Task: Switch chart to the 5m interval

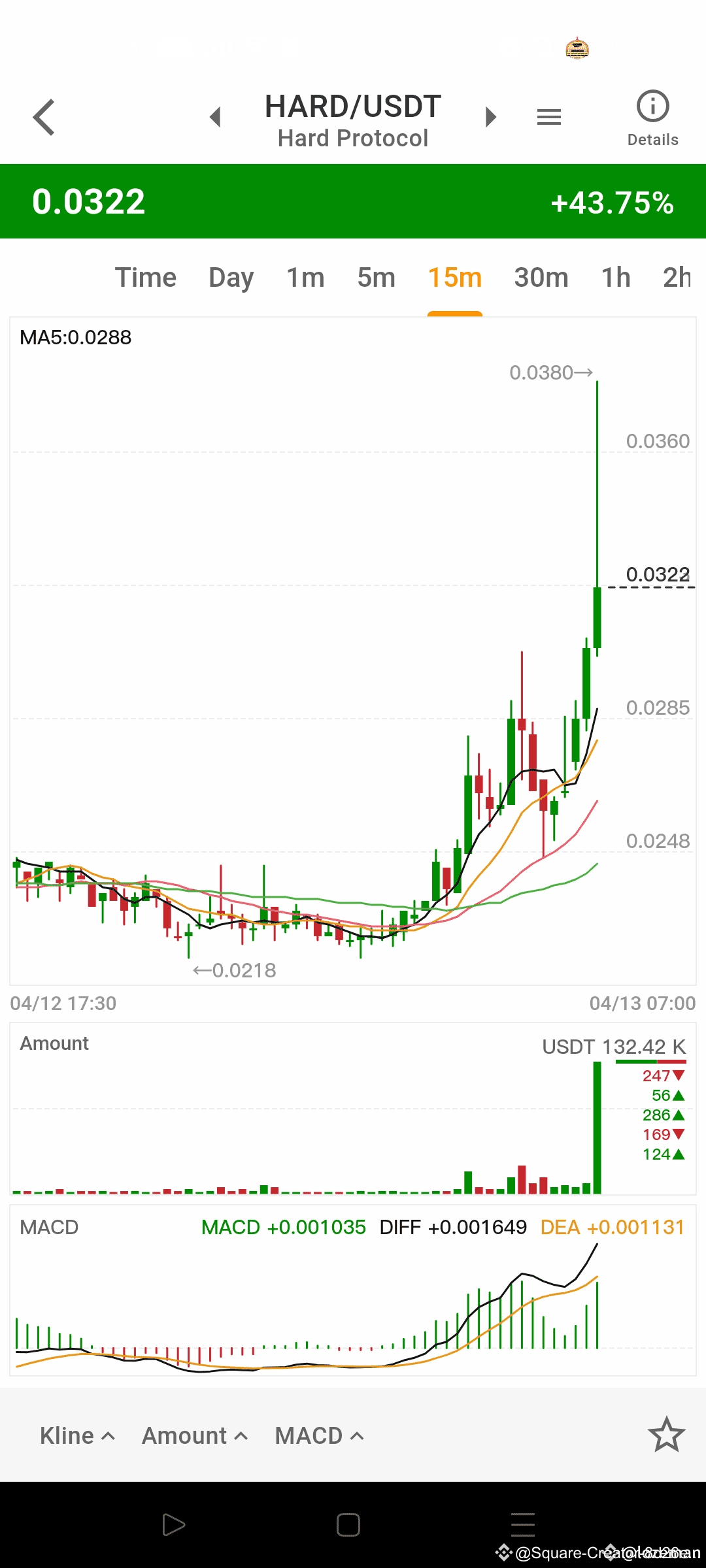Action: (376, 278)
